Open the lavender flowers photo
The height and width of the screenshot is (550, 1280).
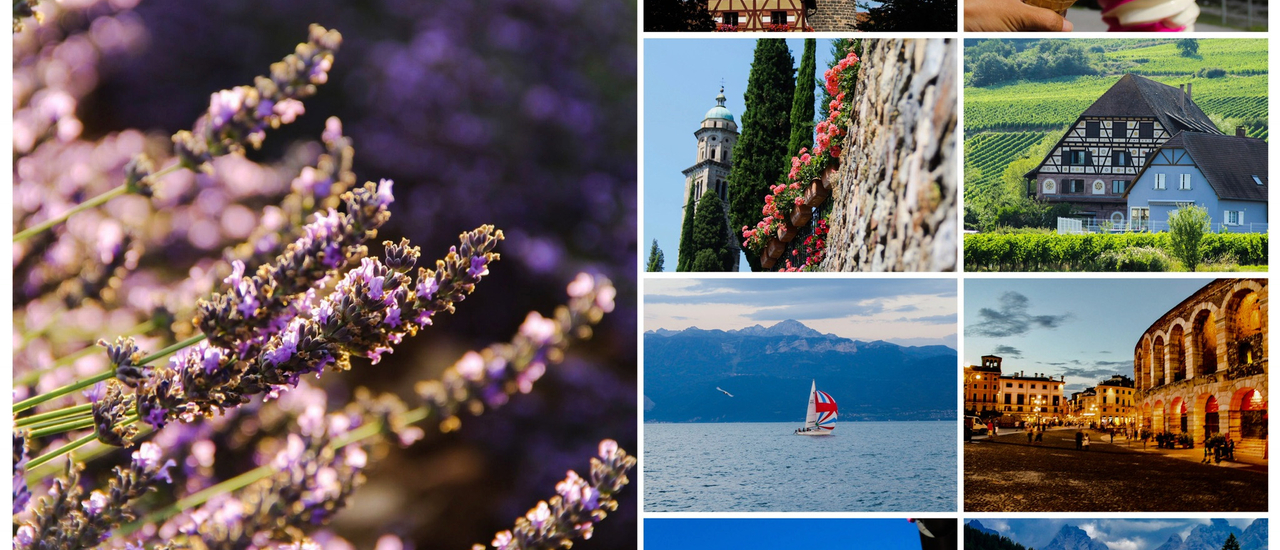tap(324, 275)
